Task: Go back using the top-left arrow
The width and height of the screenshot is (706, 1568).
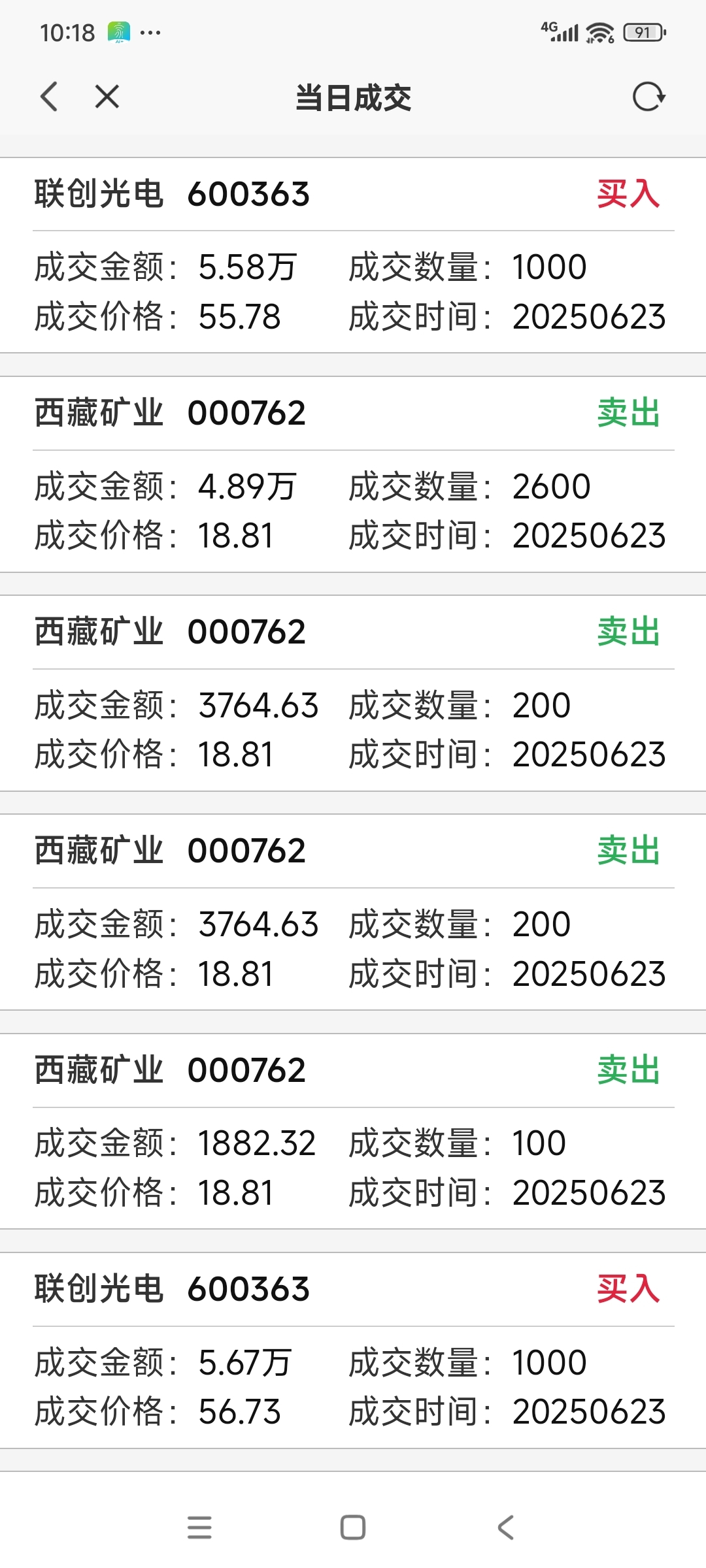Action: pos(50,97)
